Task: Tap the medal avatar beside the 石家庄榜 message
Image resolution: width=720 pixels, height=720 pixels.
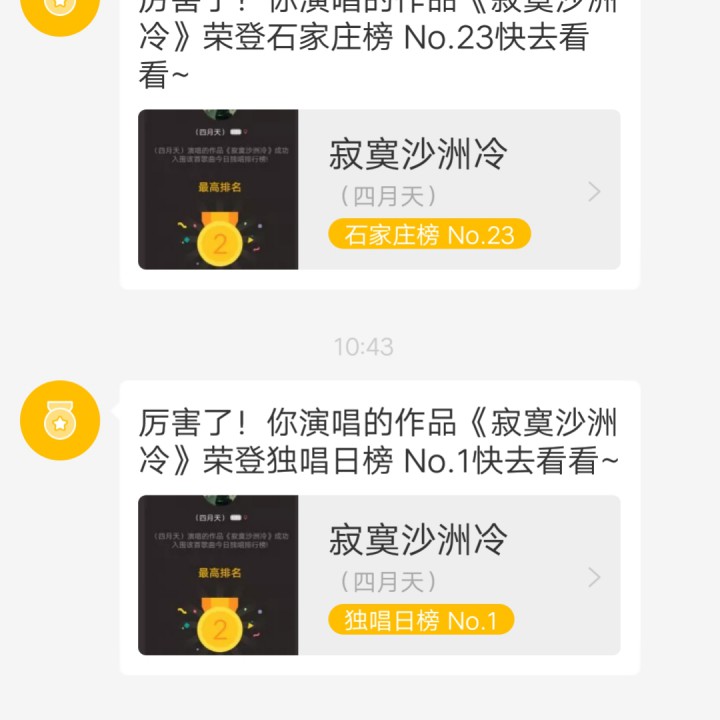Action: pos(60,10)
